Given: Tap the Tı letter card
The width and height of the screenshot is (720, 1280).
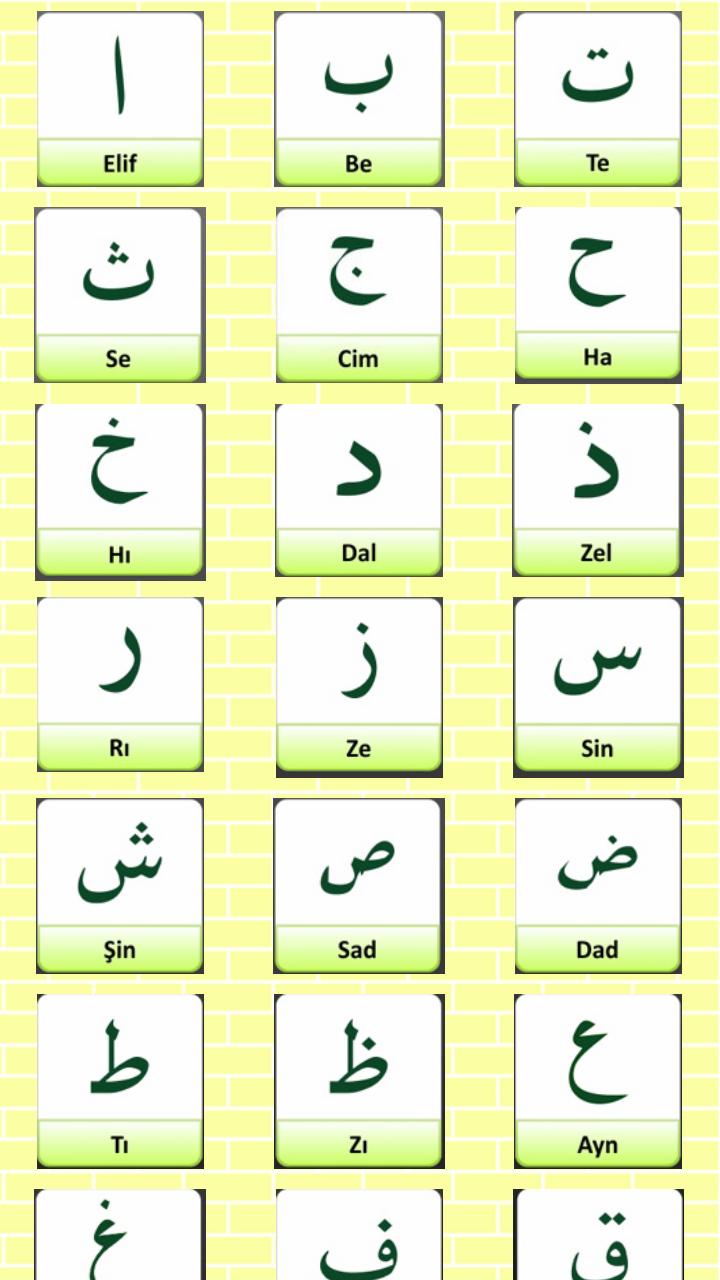Looking at the screenshot, I should point(120,1081).
